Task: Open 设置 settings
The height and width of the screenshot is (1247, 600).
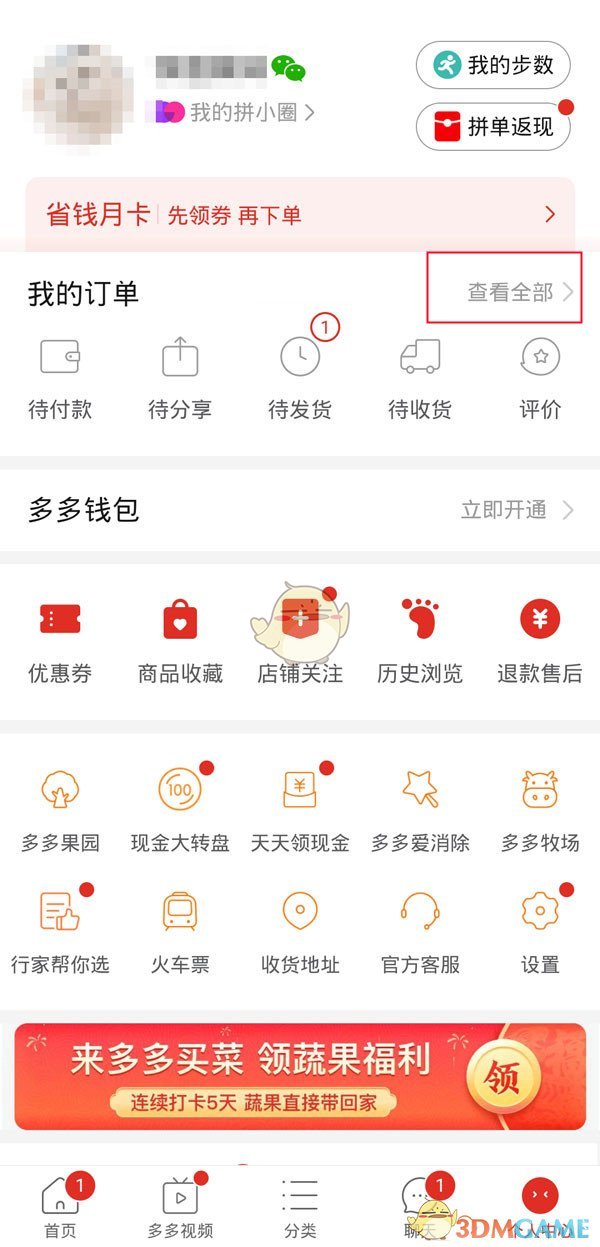Action: coord(540,930)
